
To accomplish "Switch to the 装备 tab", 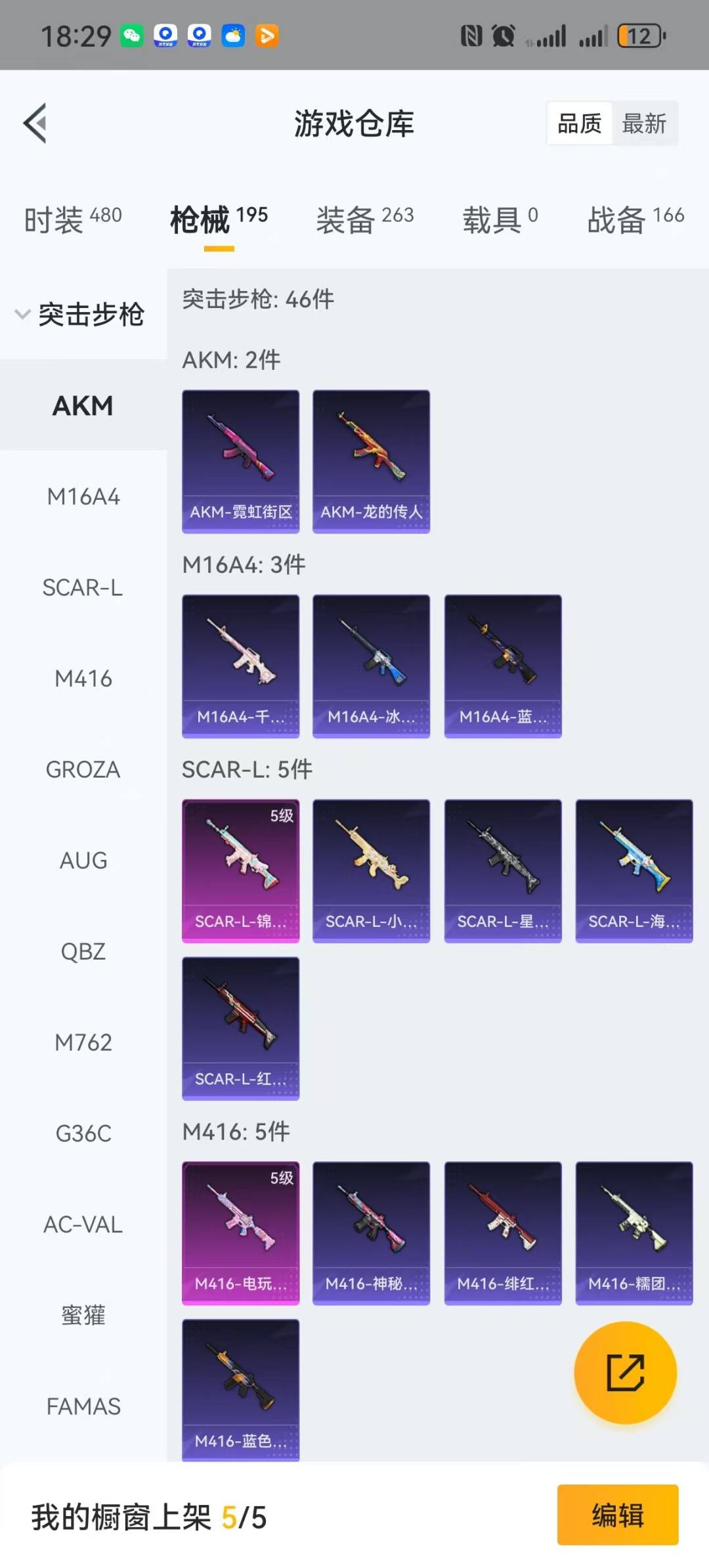I will 365,219.
